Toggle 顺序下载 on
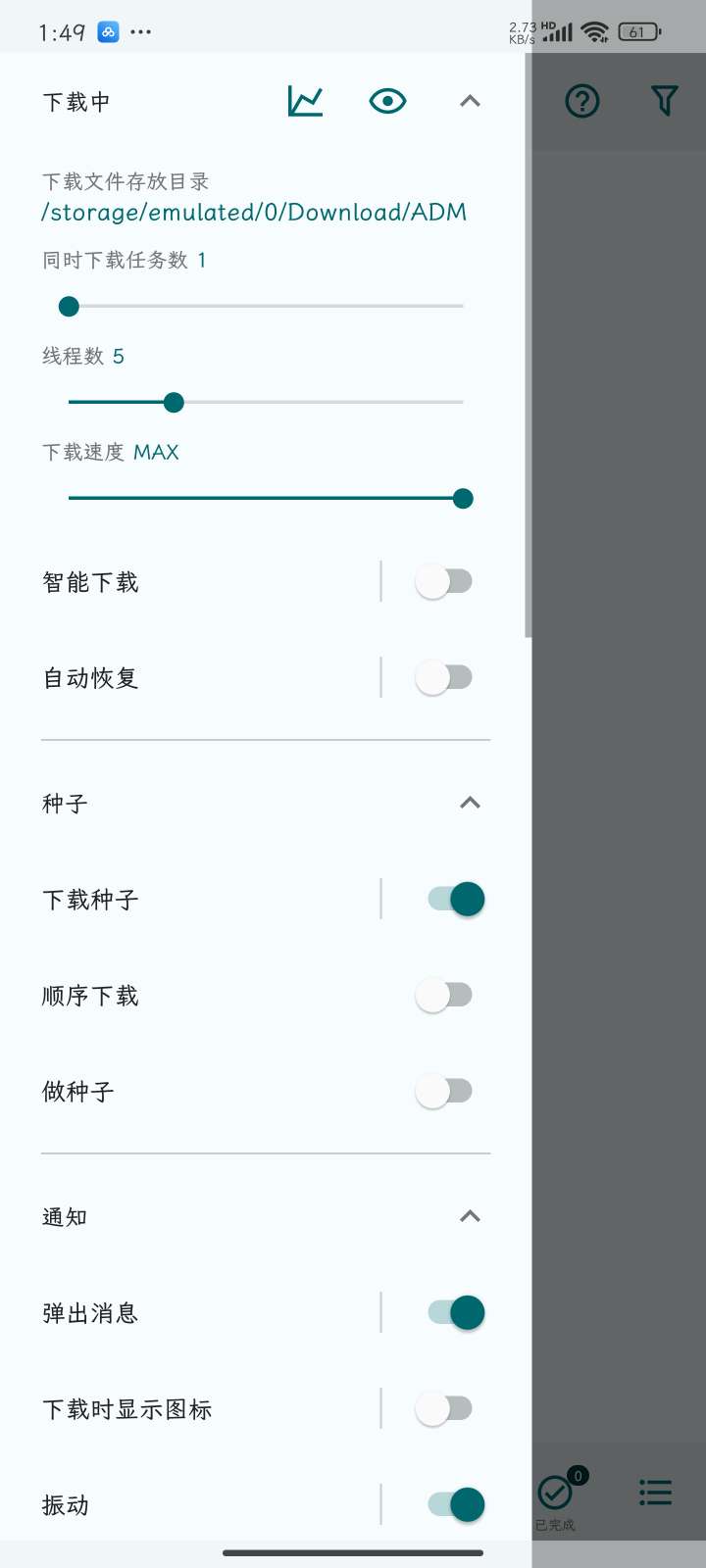Viewport: 706px width, 1568px height. pyautogui.click(x=444, y=996)
